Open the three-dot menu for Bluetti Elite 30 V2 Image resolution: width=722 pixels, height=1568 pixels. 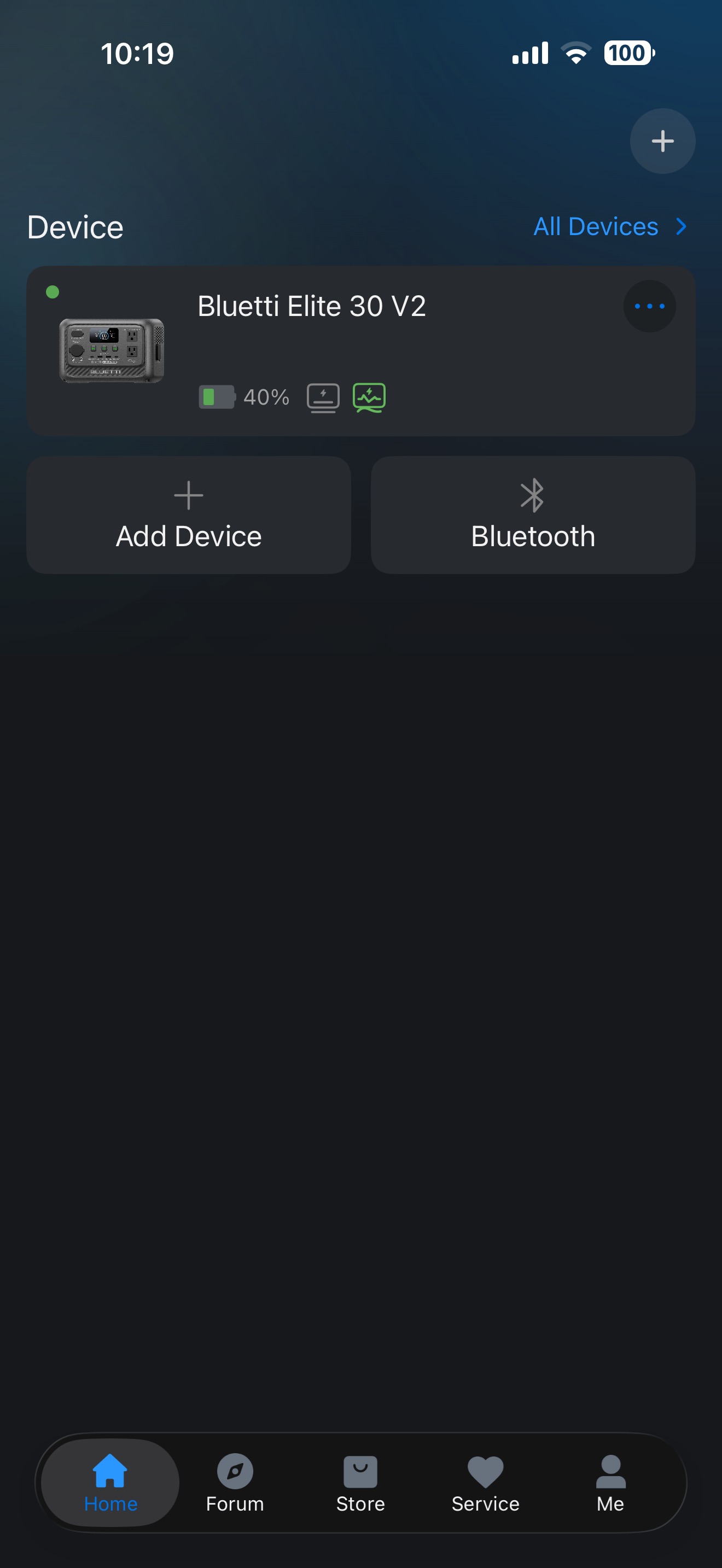tap(649, 306)
